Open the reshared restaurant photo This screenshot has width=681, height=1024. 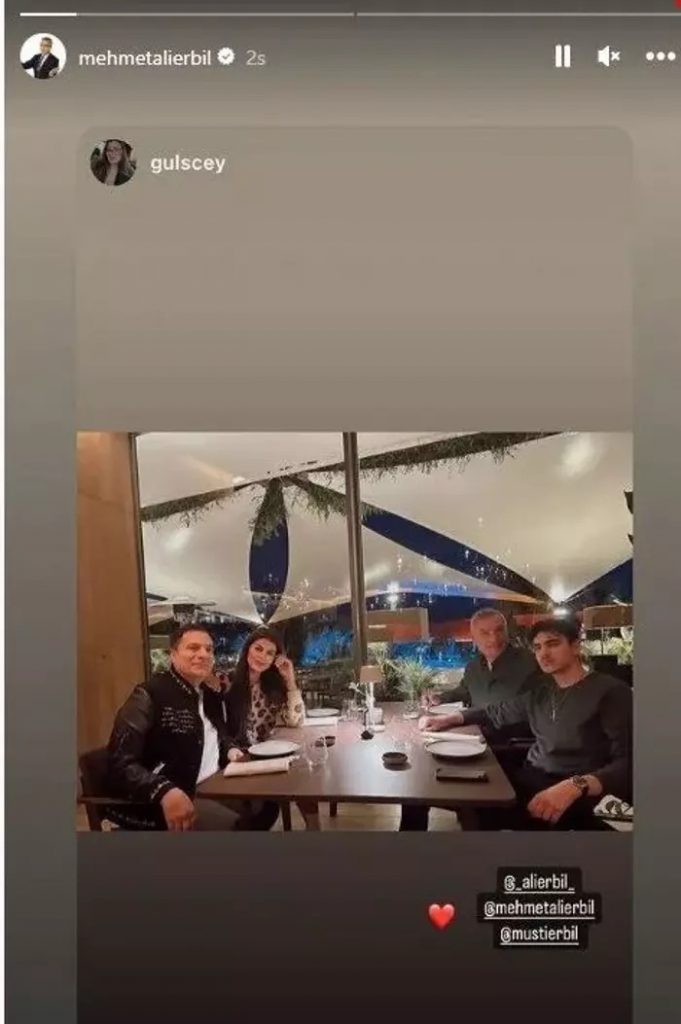pyautogui.click(x=354, y=630)
